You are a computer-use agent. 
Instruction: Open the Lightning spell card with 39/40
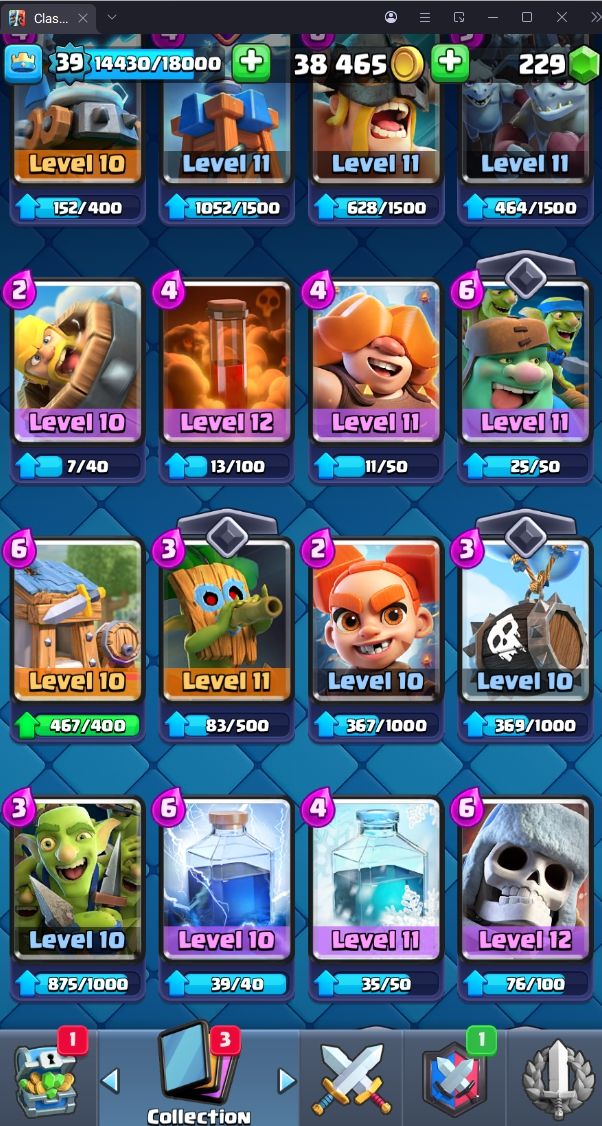(x=226, y=880)
